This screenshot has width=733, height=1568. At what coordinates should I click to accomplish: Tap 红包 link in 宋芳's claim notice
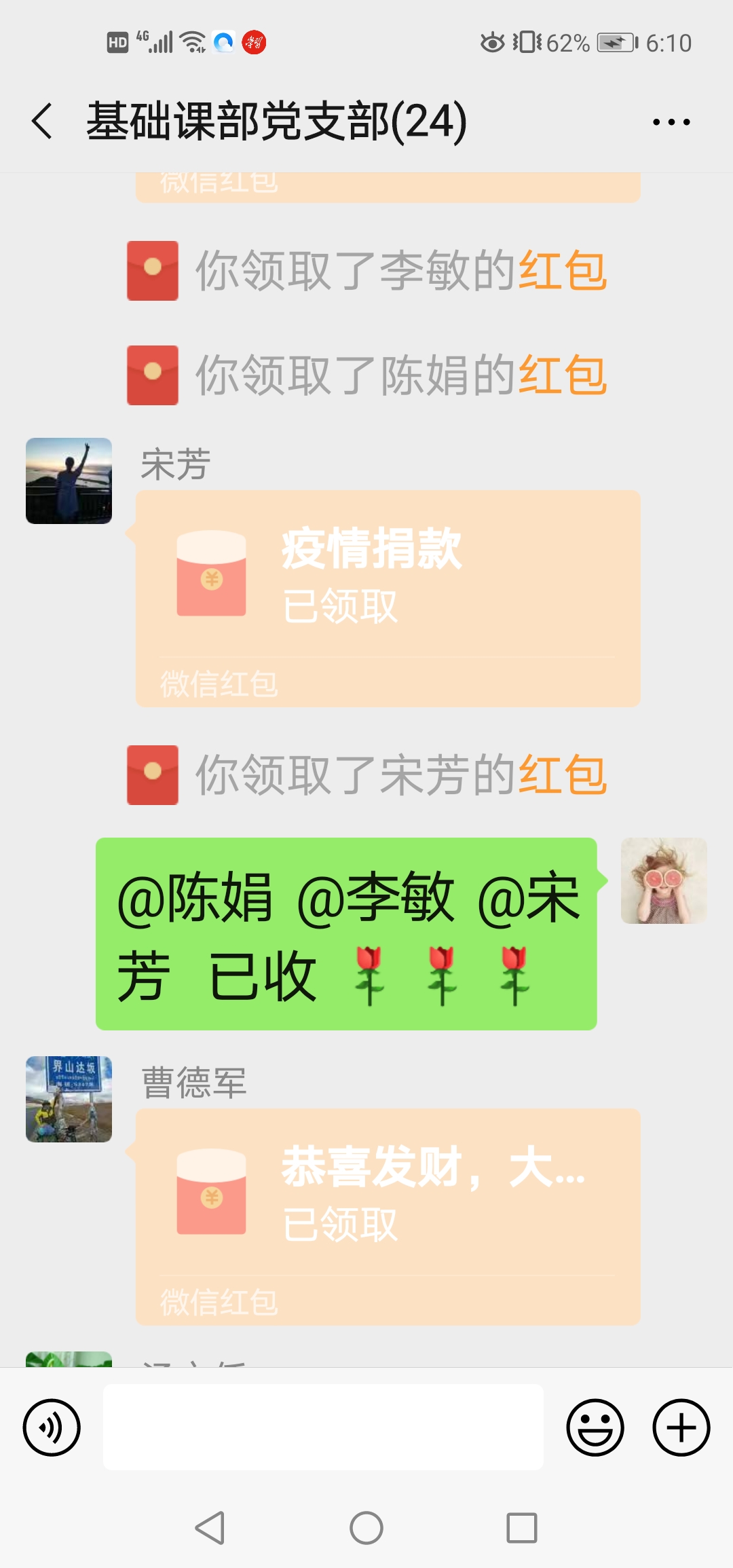(x=563, y=774)
